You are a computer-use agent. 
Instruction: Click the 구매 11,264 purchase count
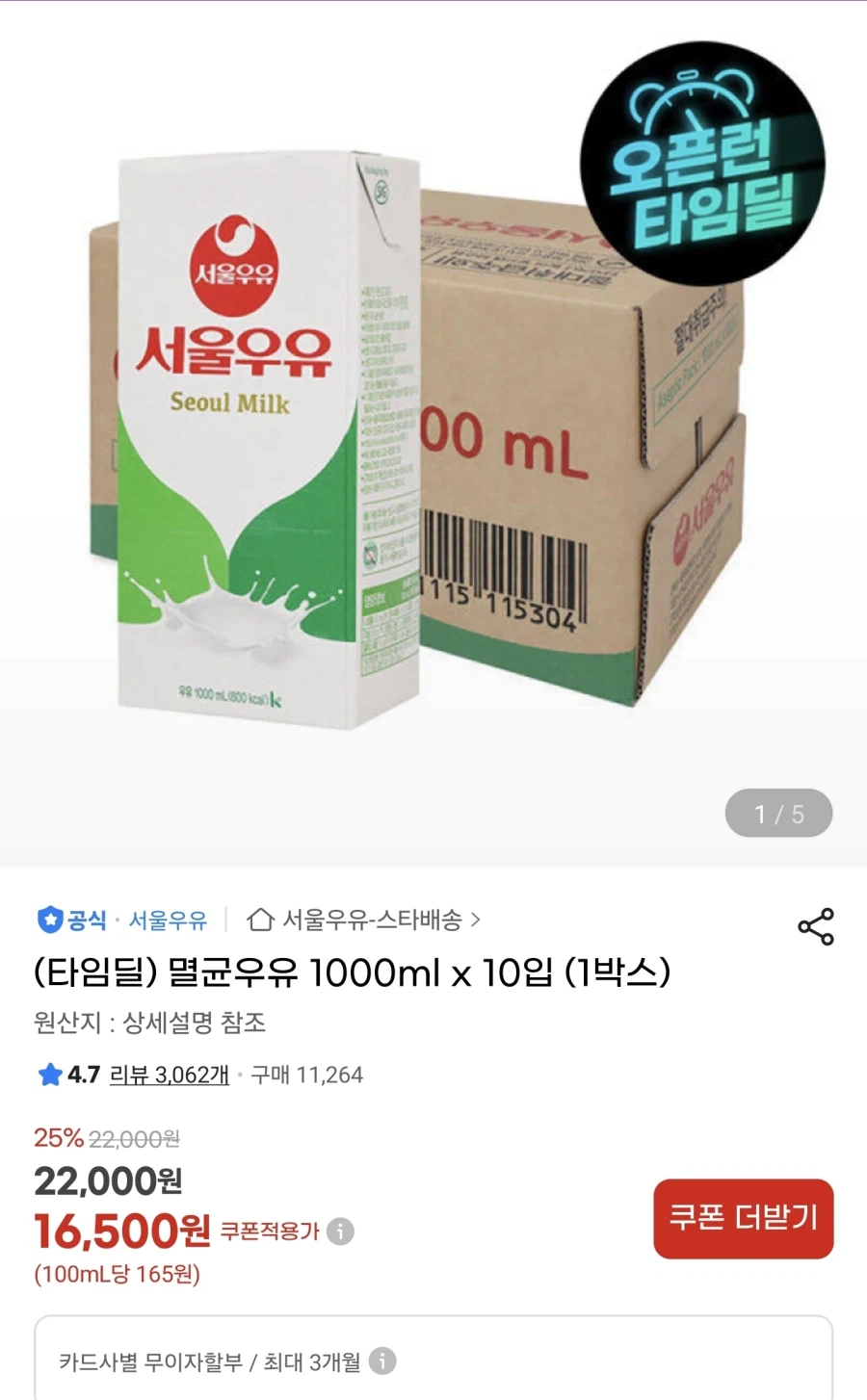click(x=307, y=1075)
